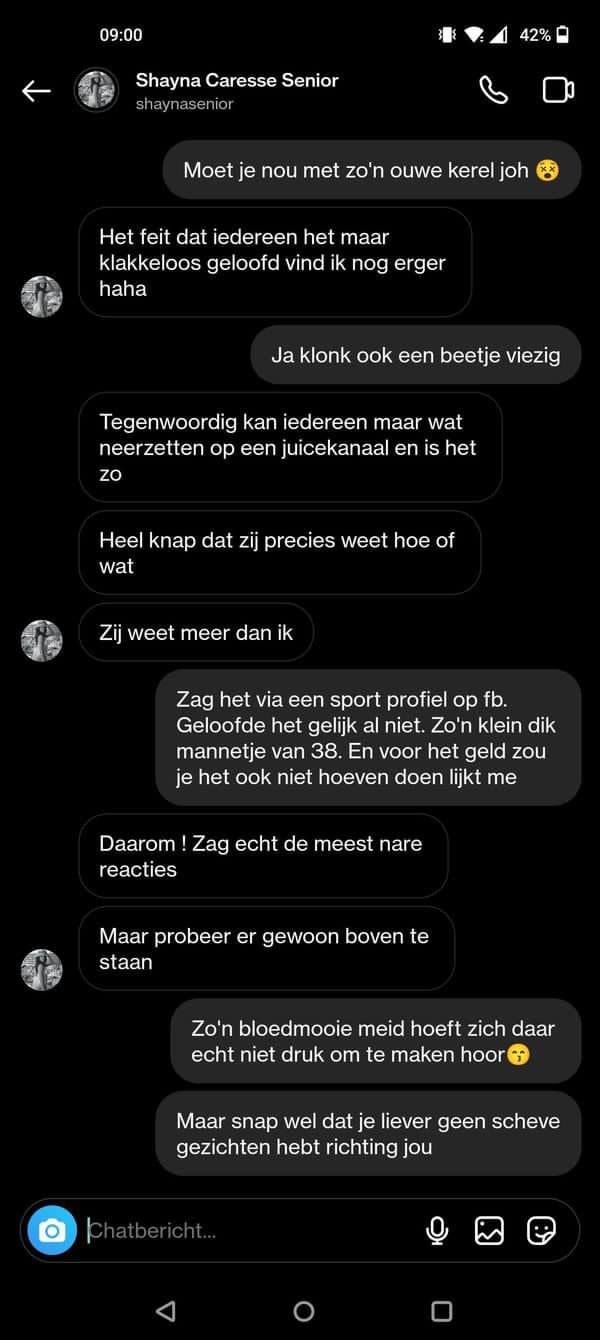The width and height of the screenshot is (600, 1340).
Task: Open recent apps from the navigation bar
Action: 441,1311
